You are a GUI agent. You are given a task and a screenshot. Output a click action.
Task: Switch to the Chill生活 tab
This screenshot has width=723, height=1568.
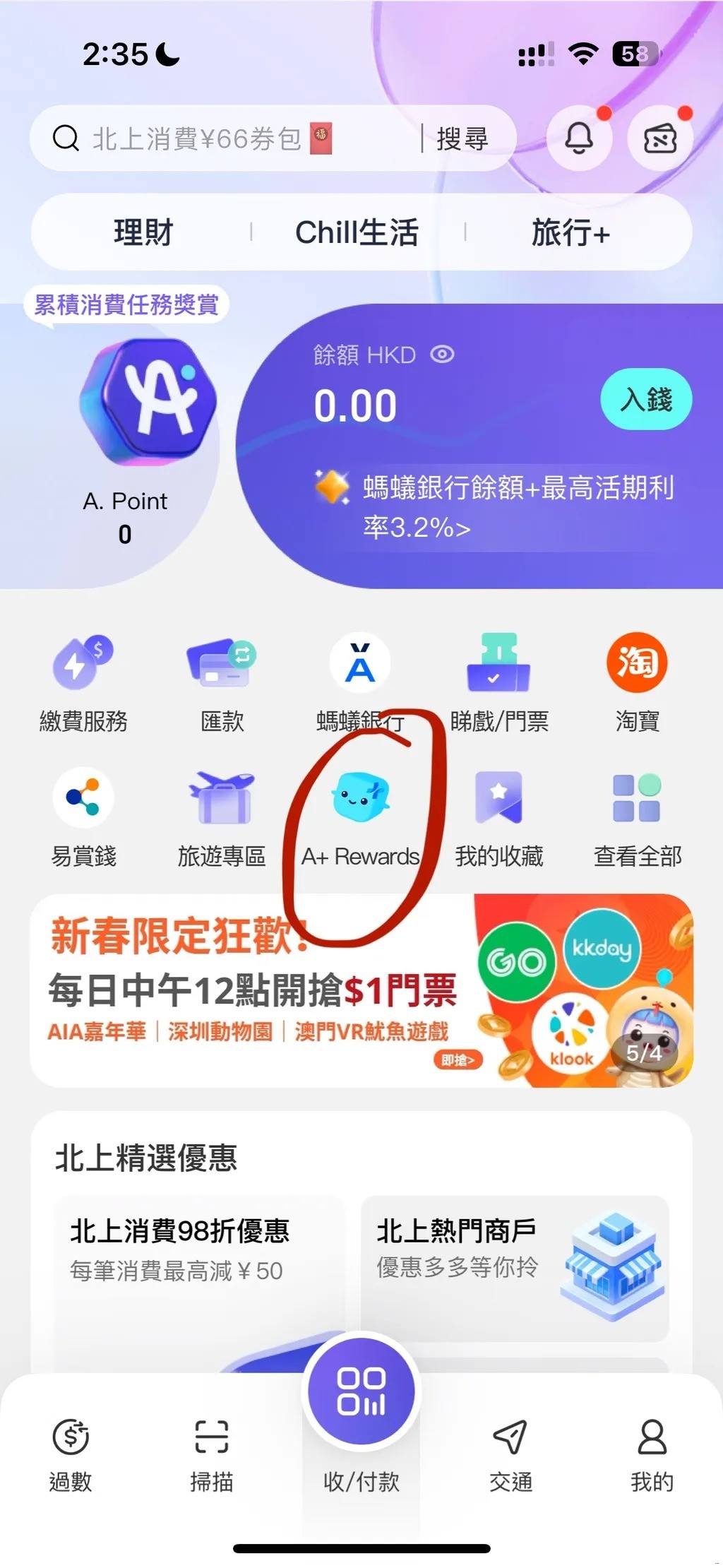[x=357, y=232]
